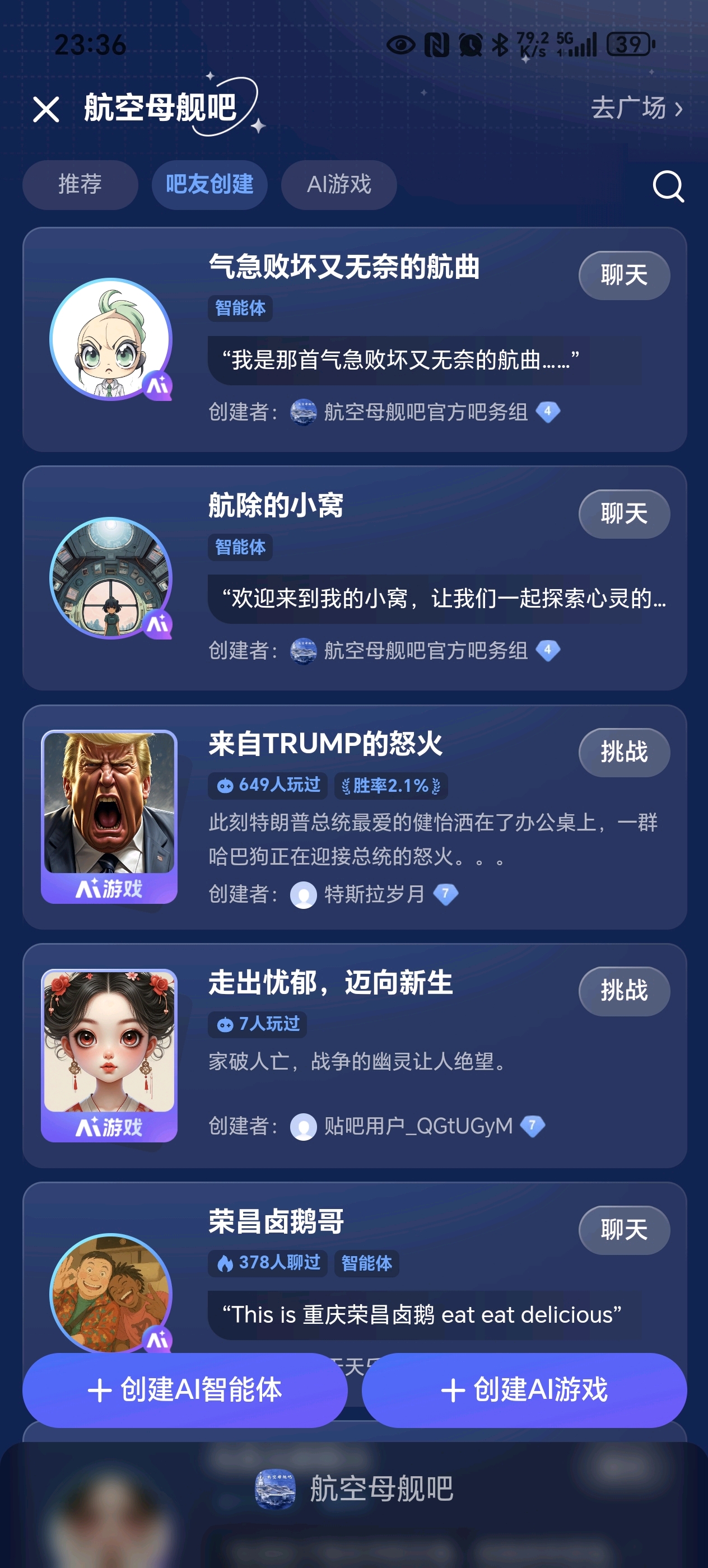Switch to the 推荐 tab
This screenshot has height=1568, width=708.
pyautogui.click(x=80, y=184)
